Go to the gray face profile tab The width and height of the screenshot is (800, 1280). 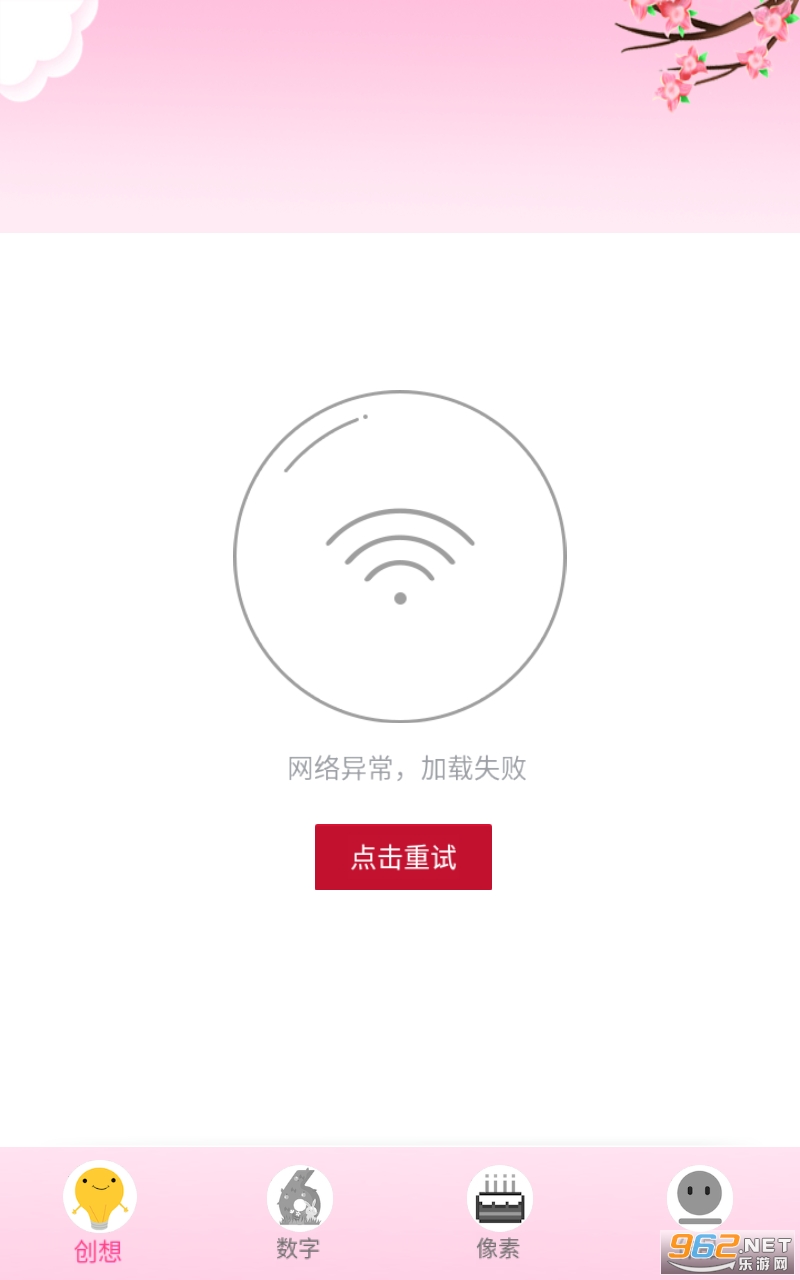click(x=699, y=1198)
